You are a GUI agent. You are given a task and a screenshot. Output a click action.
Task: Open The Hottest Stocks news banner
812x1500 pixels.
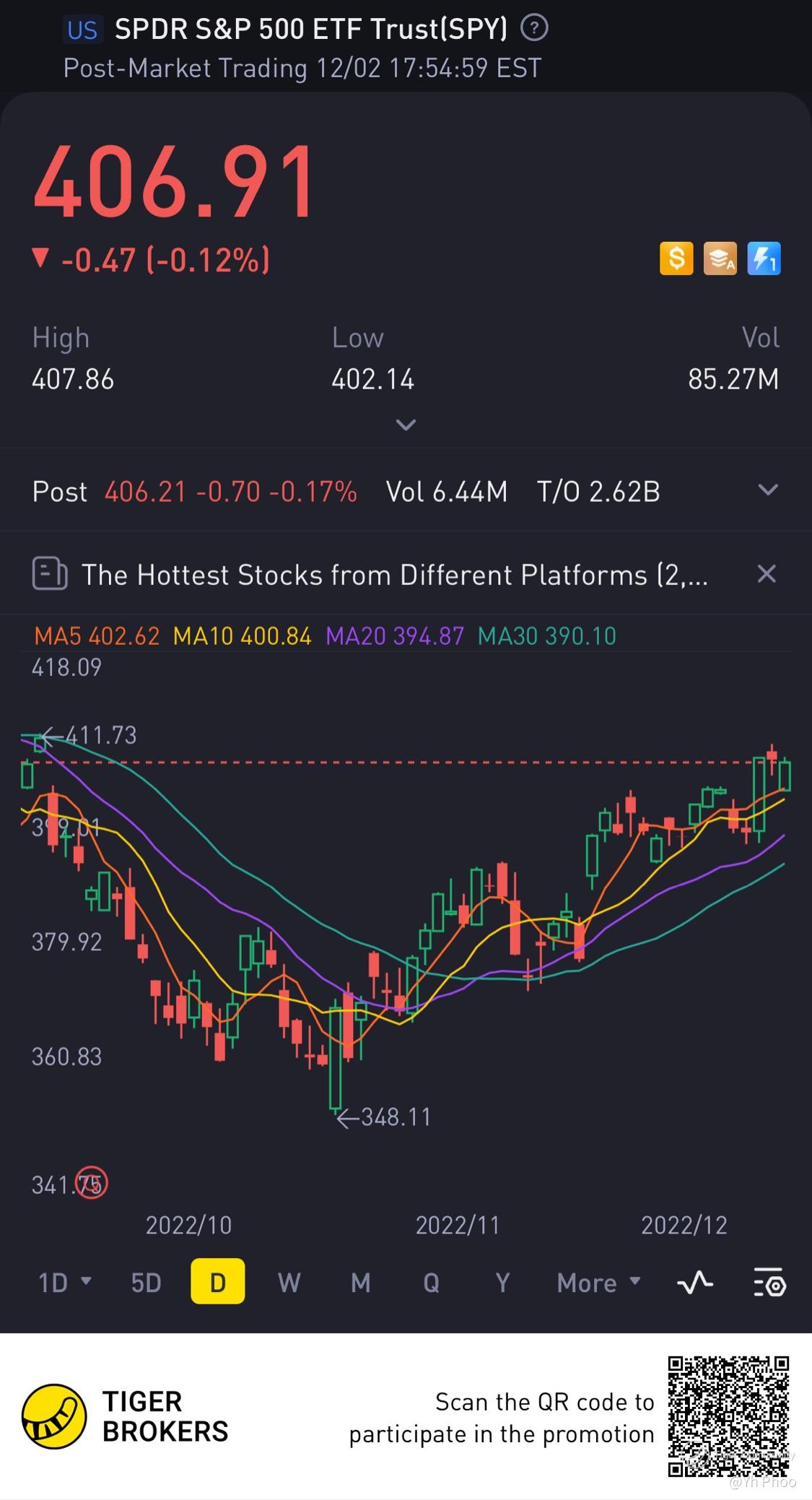tap(393, 575)
